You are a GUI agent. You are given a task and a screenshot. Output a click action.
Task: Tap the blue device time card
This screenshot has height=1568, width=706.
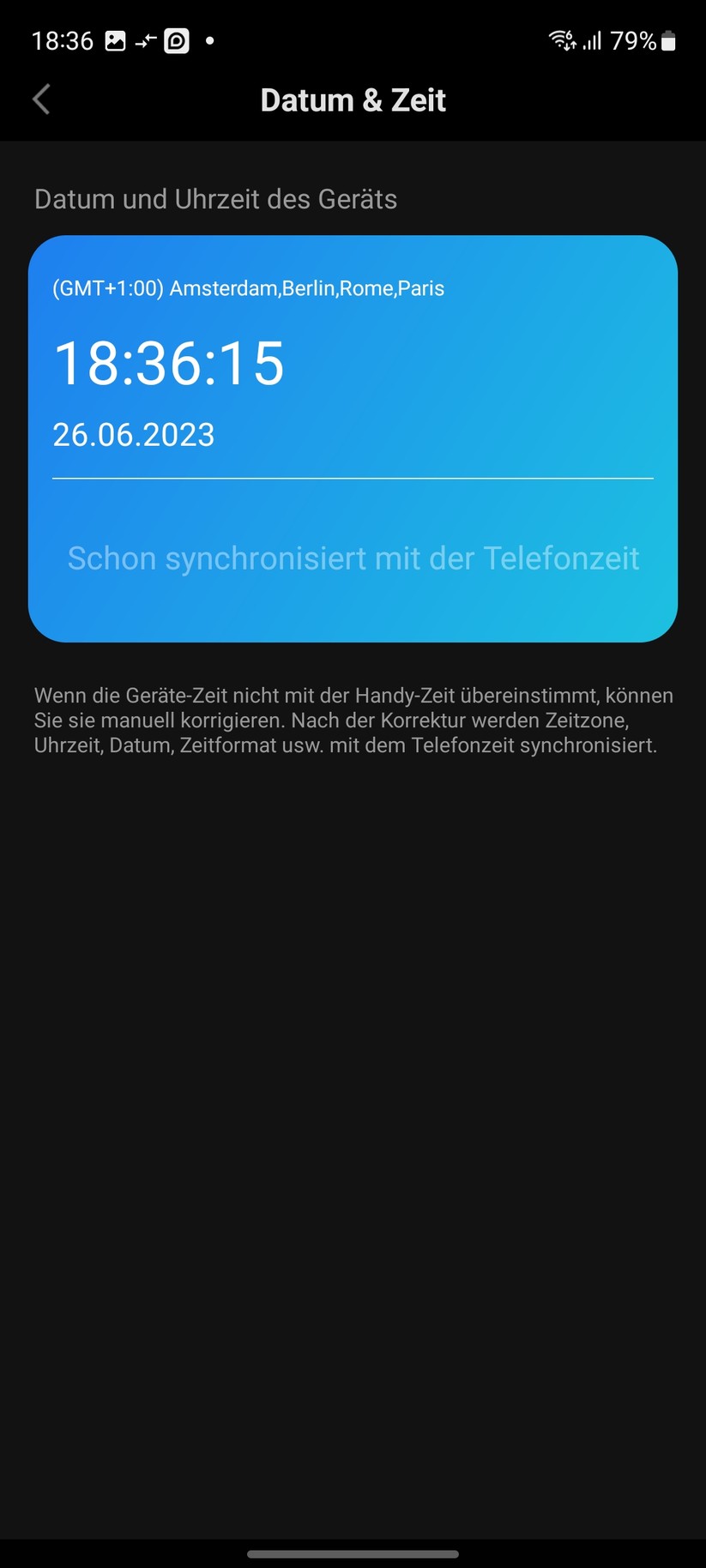[353, 437]
